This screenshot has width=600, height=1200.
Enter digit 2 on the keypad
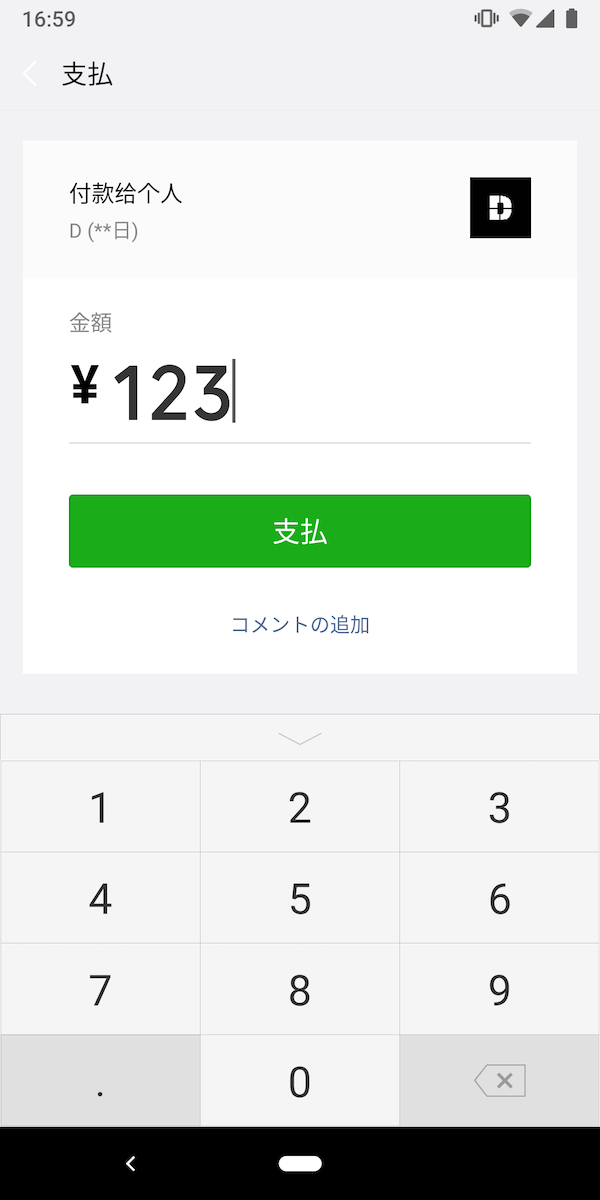(300, 807)
